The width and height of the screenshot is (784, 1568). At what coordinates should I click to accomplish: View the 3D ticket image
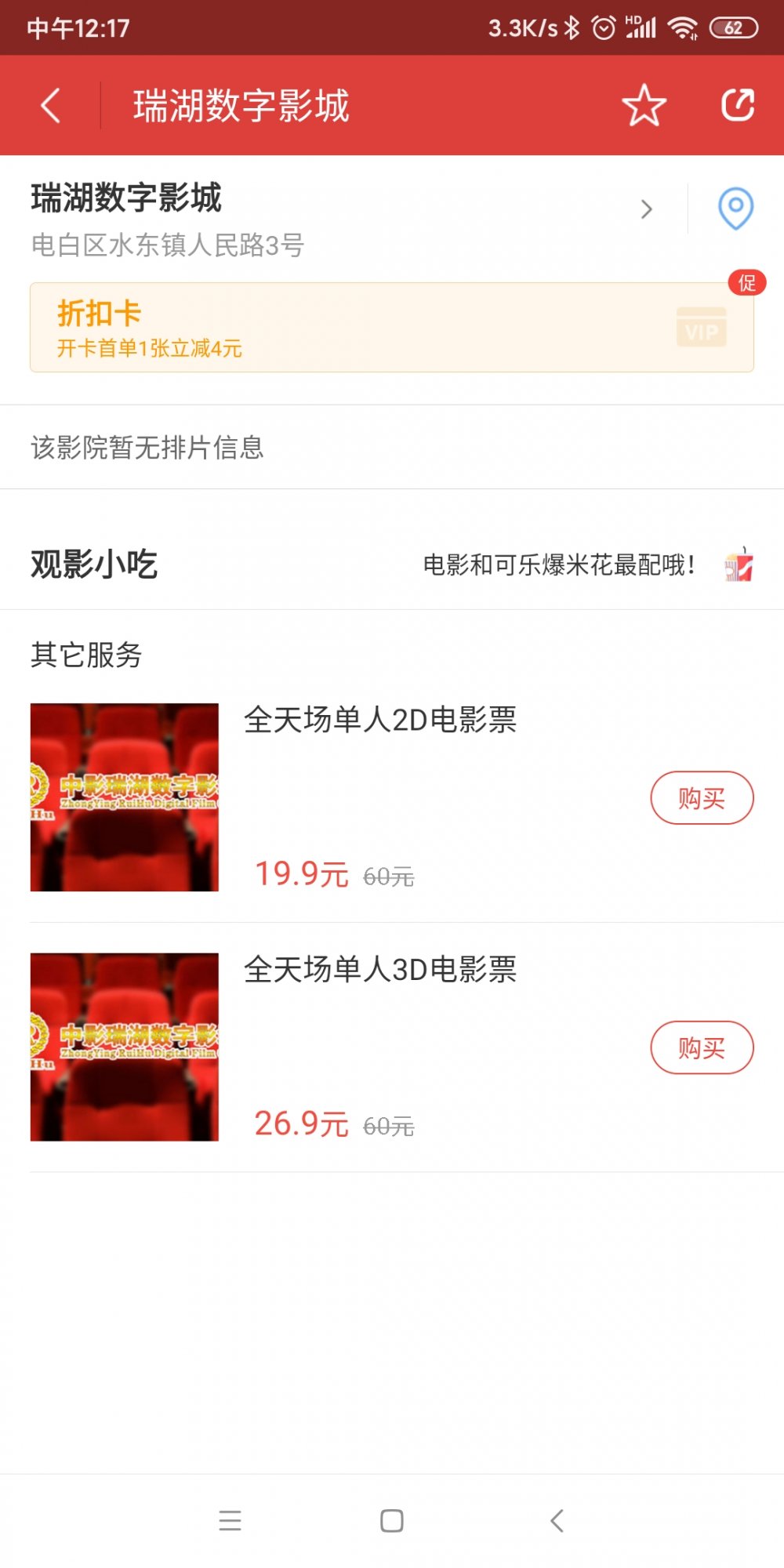tap(125, 1047)
